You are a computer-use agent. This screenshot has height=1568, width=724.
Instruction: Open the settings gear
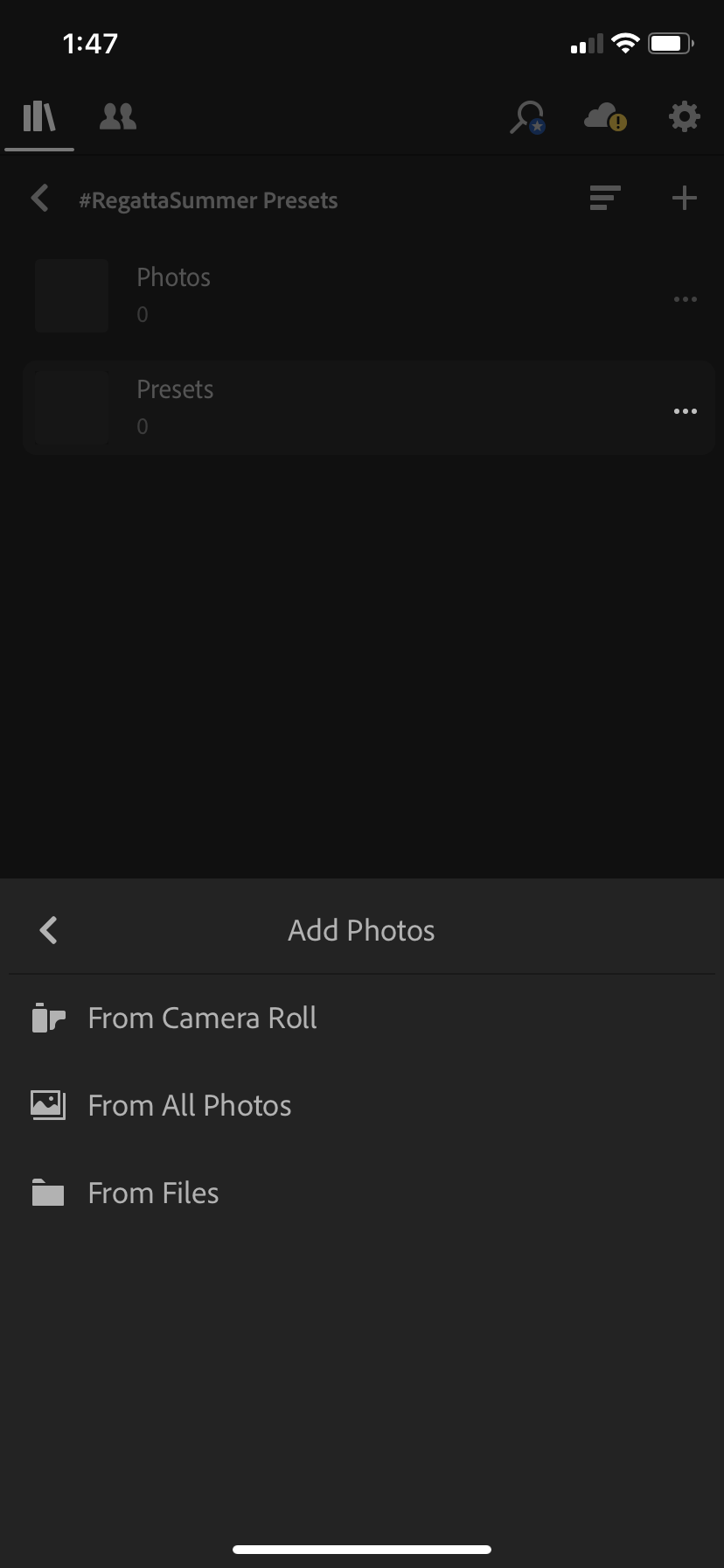click(x=684, y=116)
